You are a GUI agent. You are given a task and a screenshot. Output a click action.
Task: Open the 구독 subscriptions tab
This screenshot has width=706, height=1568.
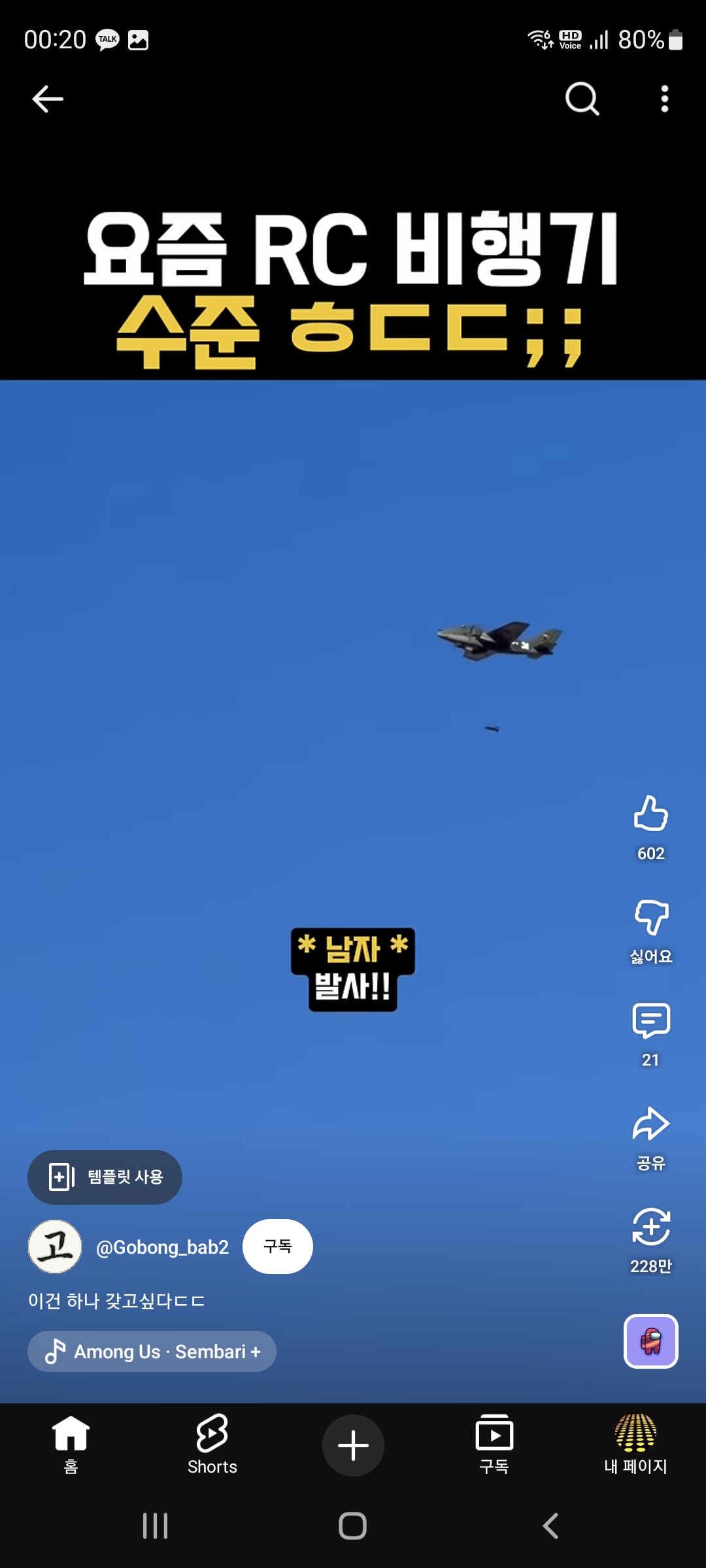click(494, 1444)
